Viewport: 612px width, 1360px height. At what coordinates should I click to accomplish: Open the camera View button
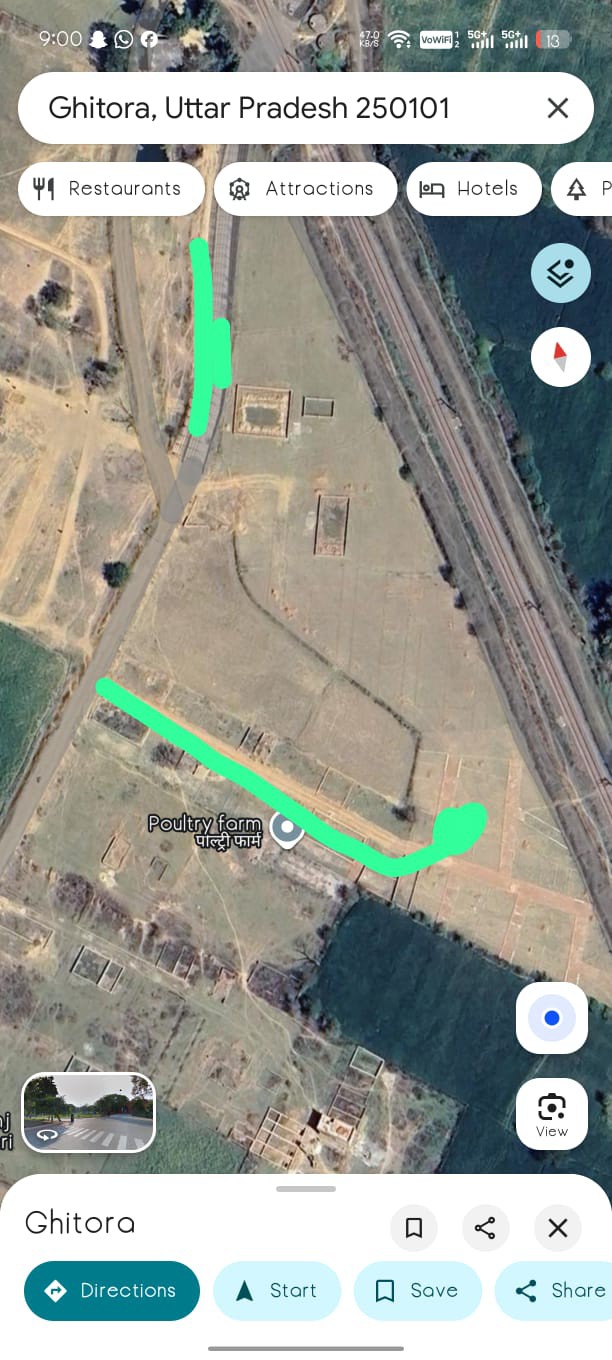[552, 1114]
